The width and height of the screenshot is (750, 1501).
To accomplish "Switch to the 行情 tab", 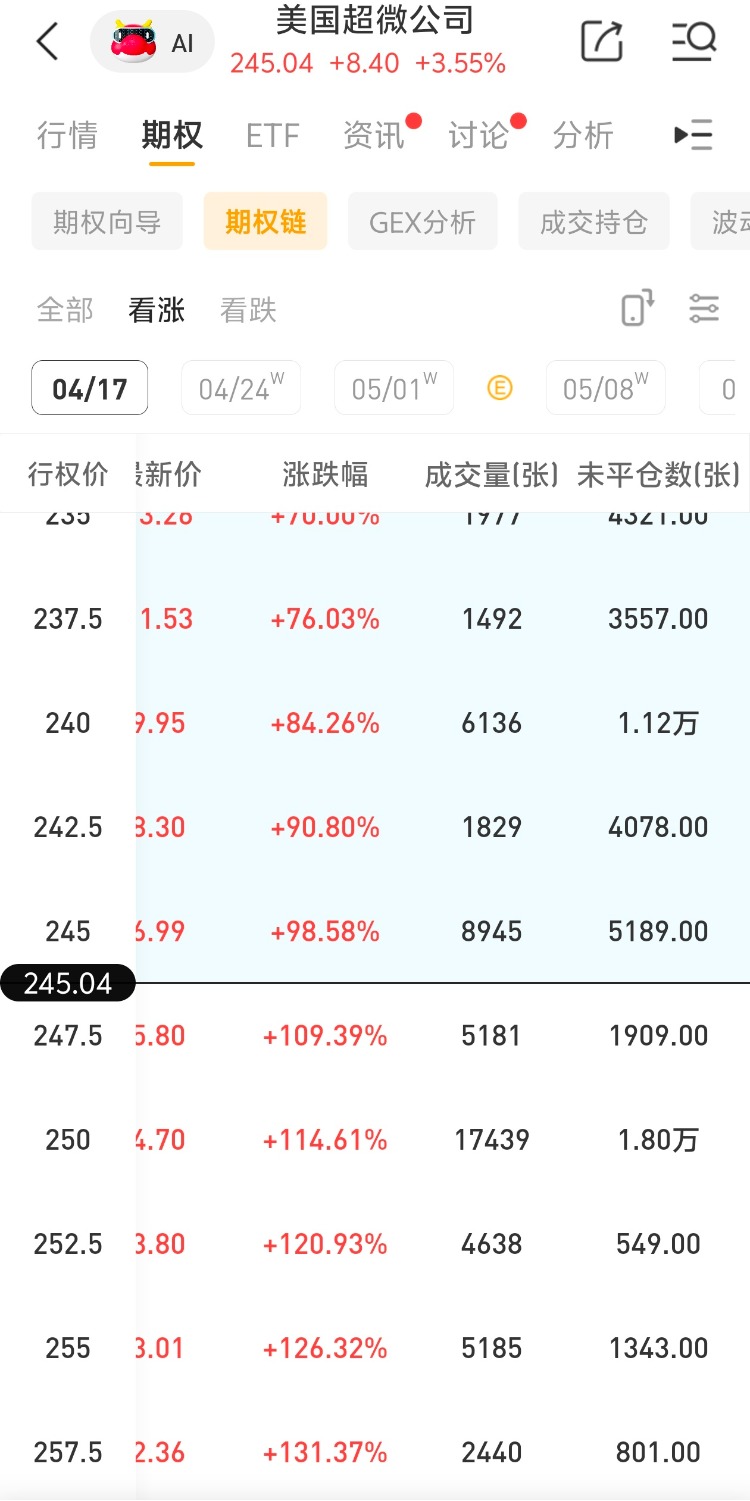I will [67, 135].
